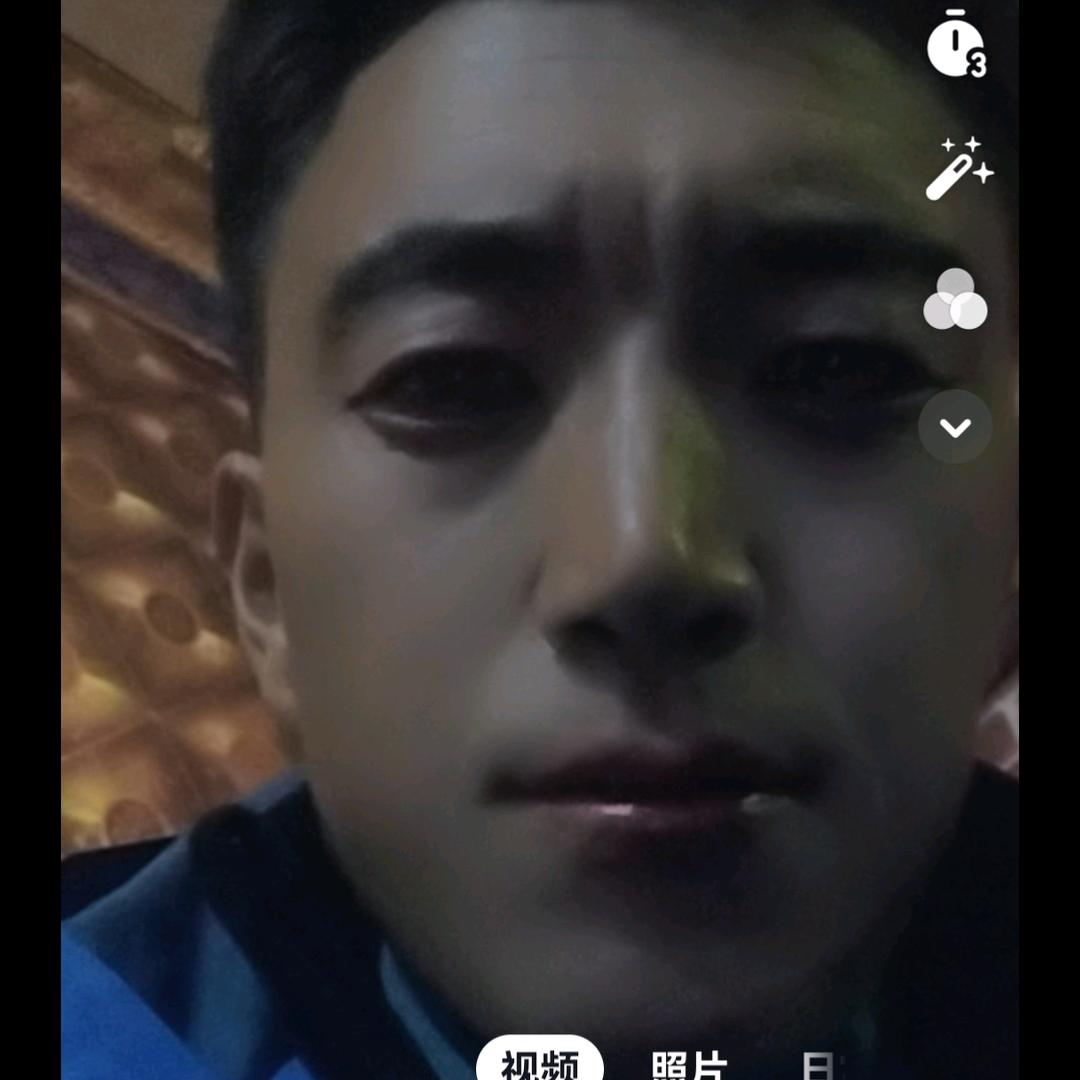Expand more tools with the down chevron
The width and height of the screenshot is (1080, 1080).
[955, 427]
